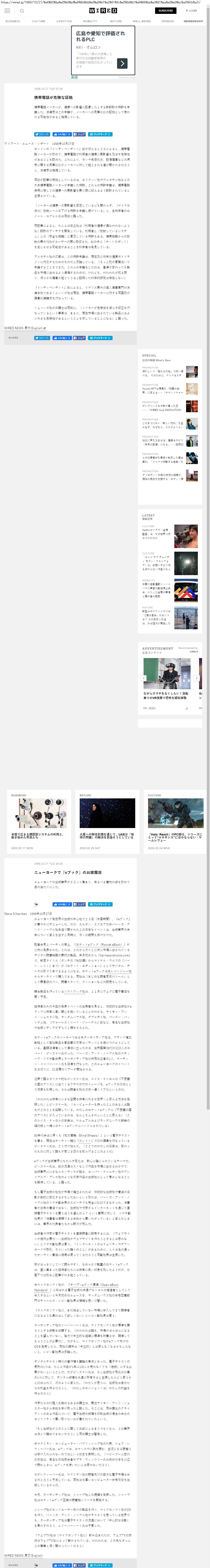Switch to the OPINION section
The image size is (210, 1568).
pos(167,21)
